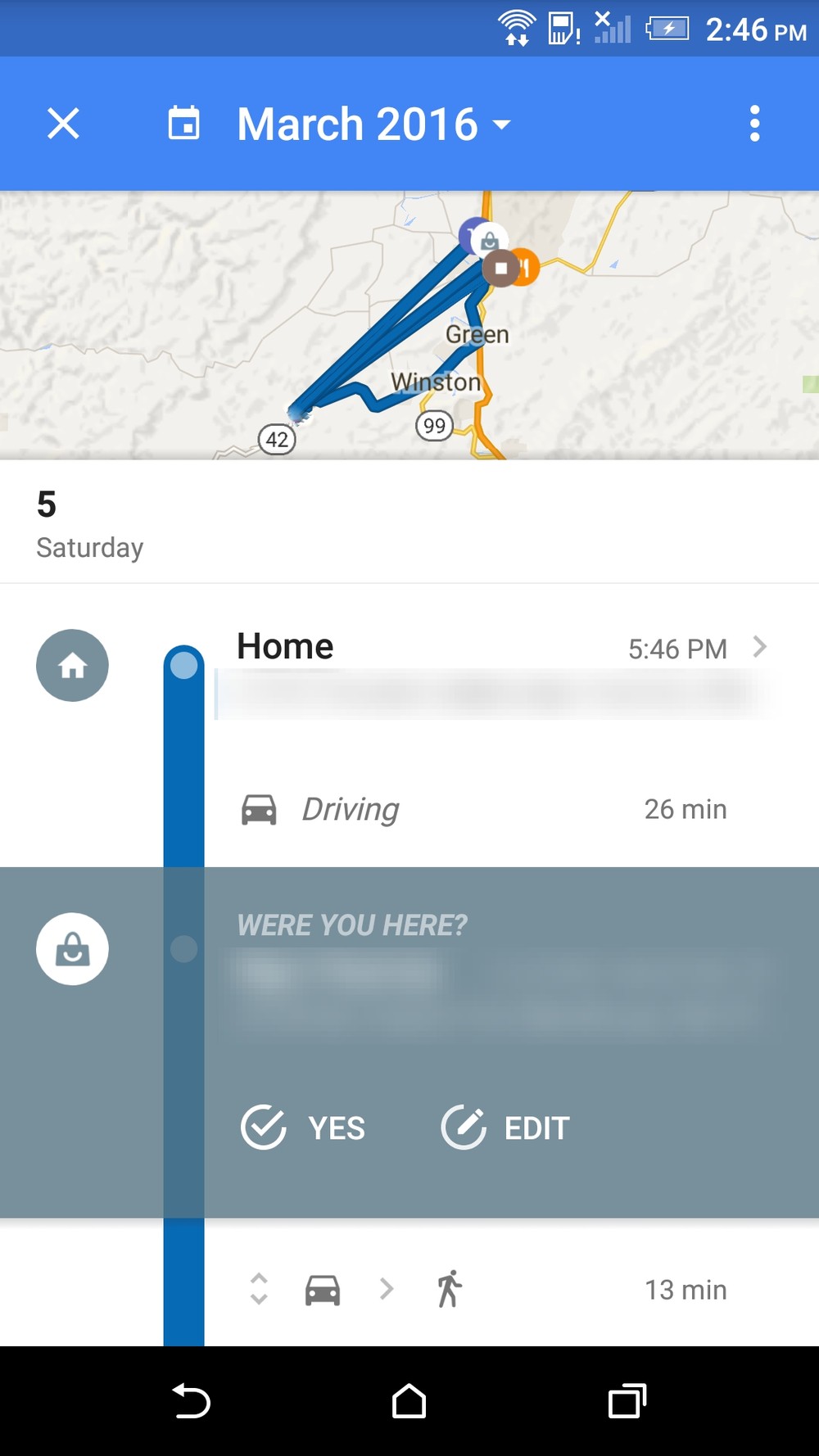Edit the suggested place
The height and width of the screenshot is (1456, 819).
(505, 1128)
